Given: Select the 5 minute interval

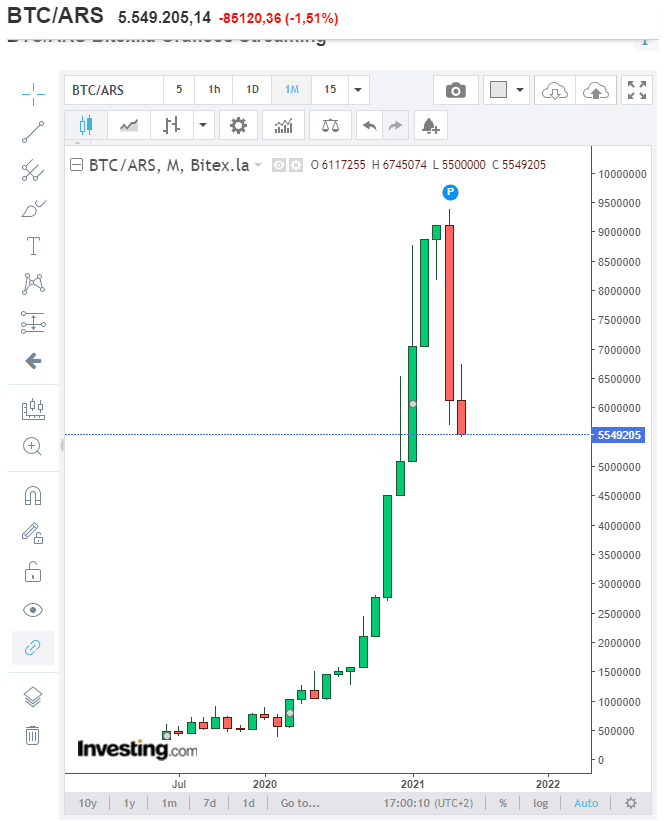Looking at the screenshot, I should [179, 90].
